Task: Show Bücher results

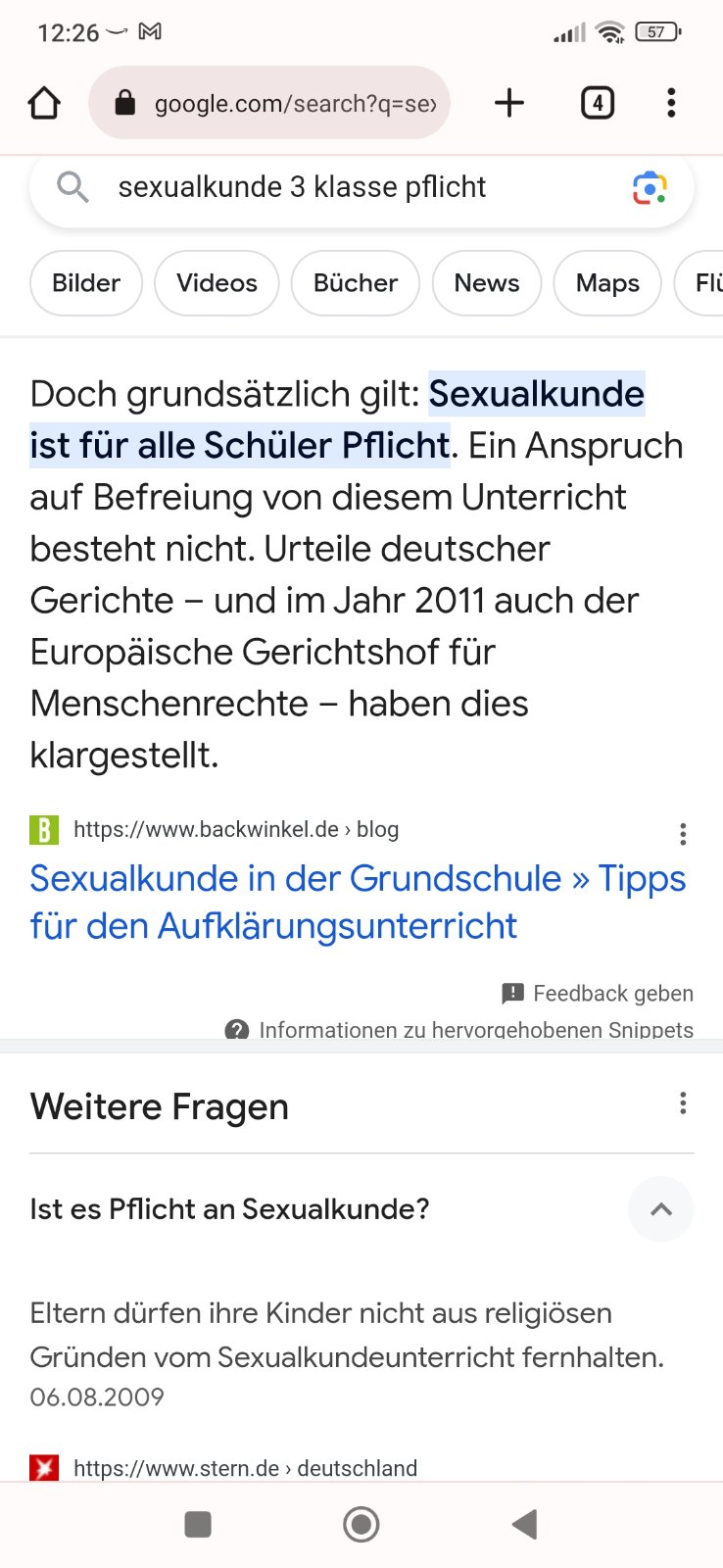Action: point(356,283)
